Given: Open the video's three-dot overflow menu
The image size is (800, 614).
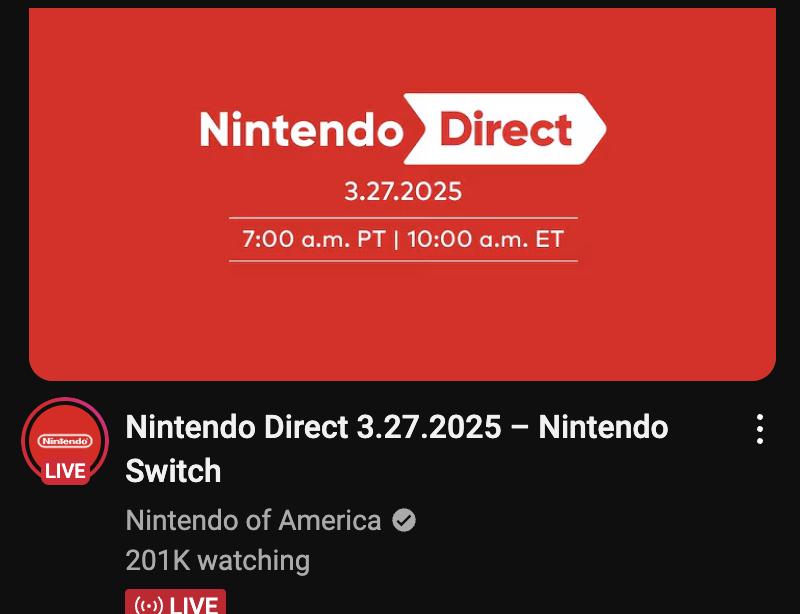Looking at the screenshot, I should coord(760,429).
